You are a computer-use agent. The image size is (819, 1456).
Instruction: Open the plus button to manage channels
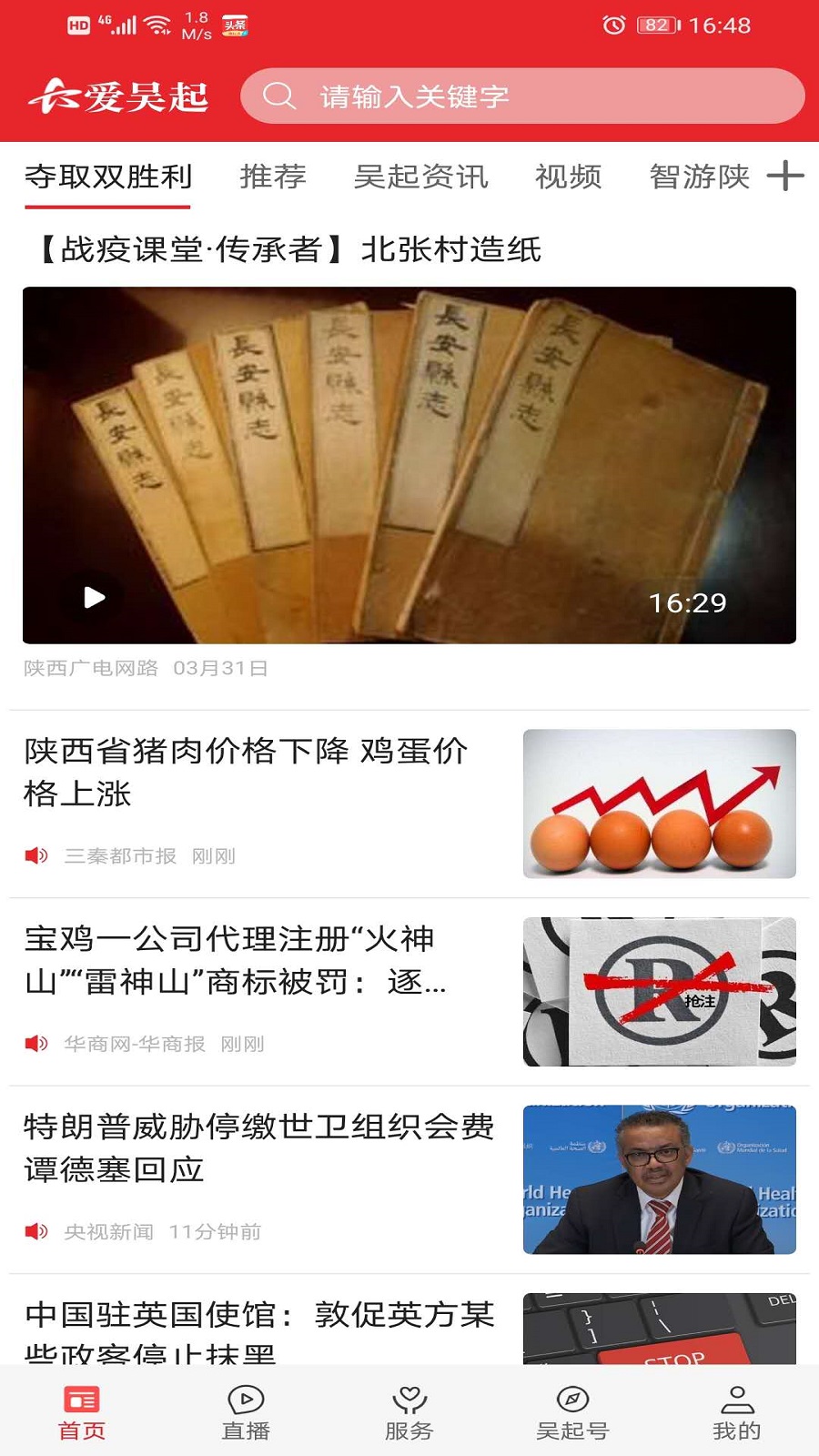pos(784,177)
